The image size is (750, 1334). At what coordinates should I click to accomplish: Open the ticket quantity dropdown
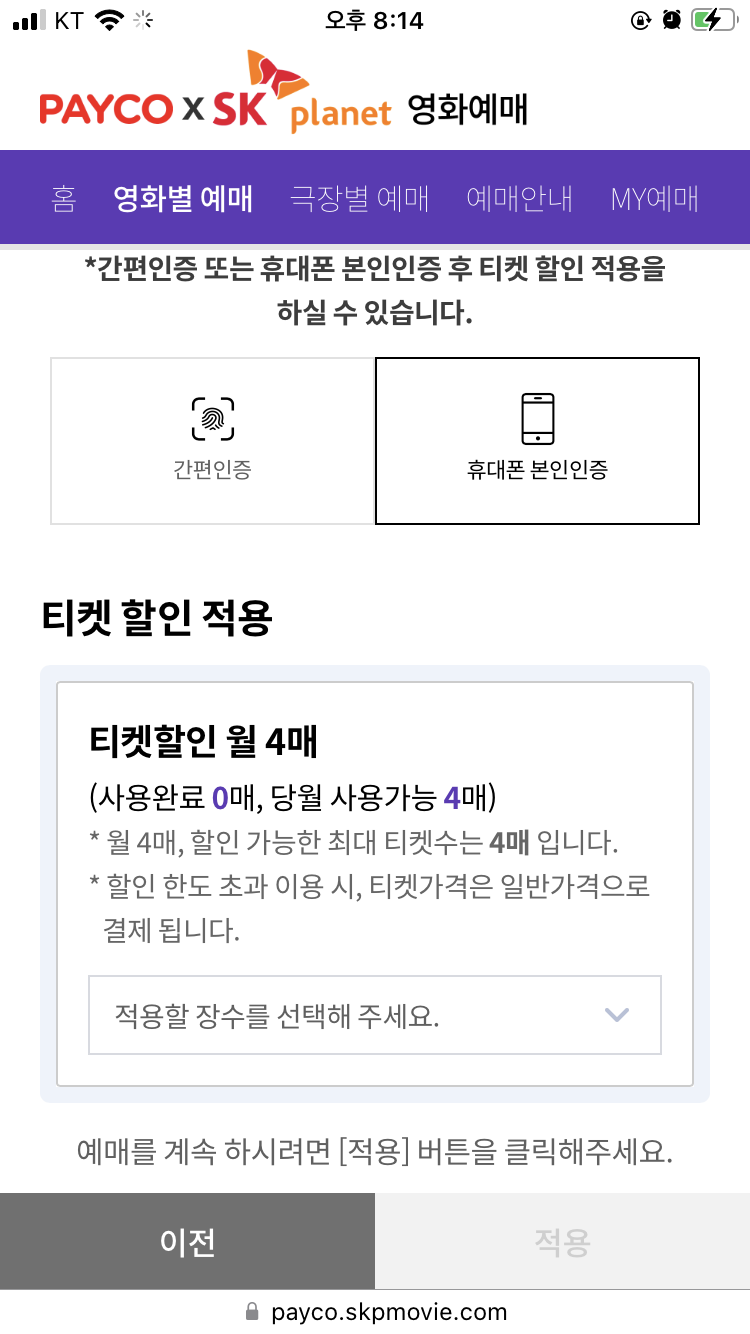tap(375, 1015)
